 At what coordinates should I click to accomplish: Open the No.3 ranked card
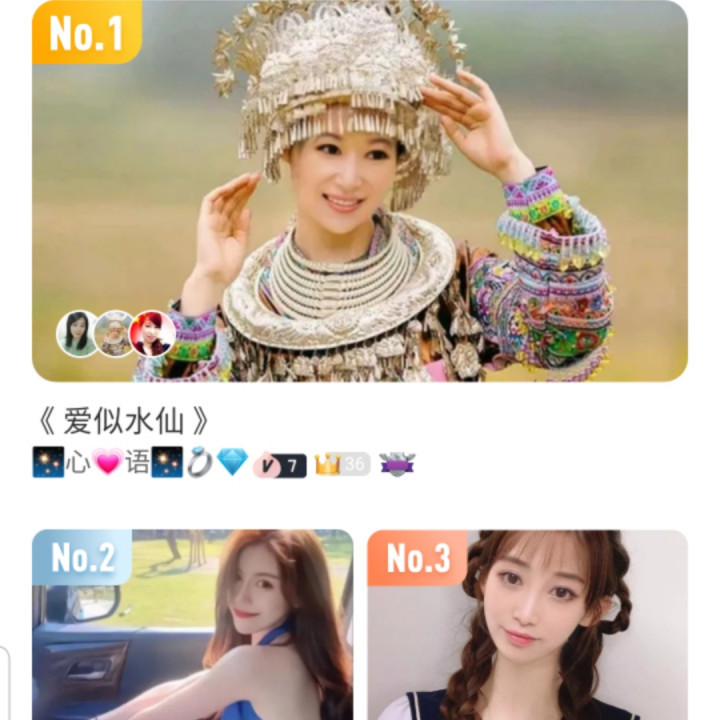[527, 625]
